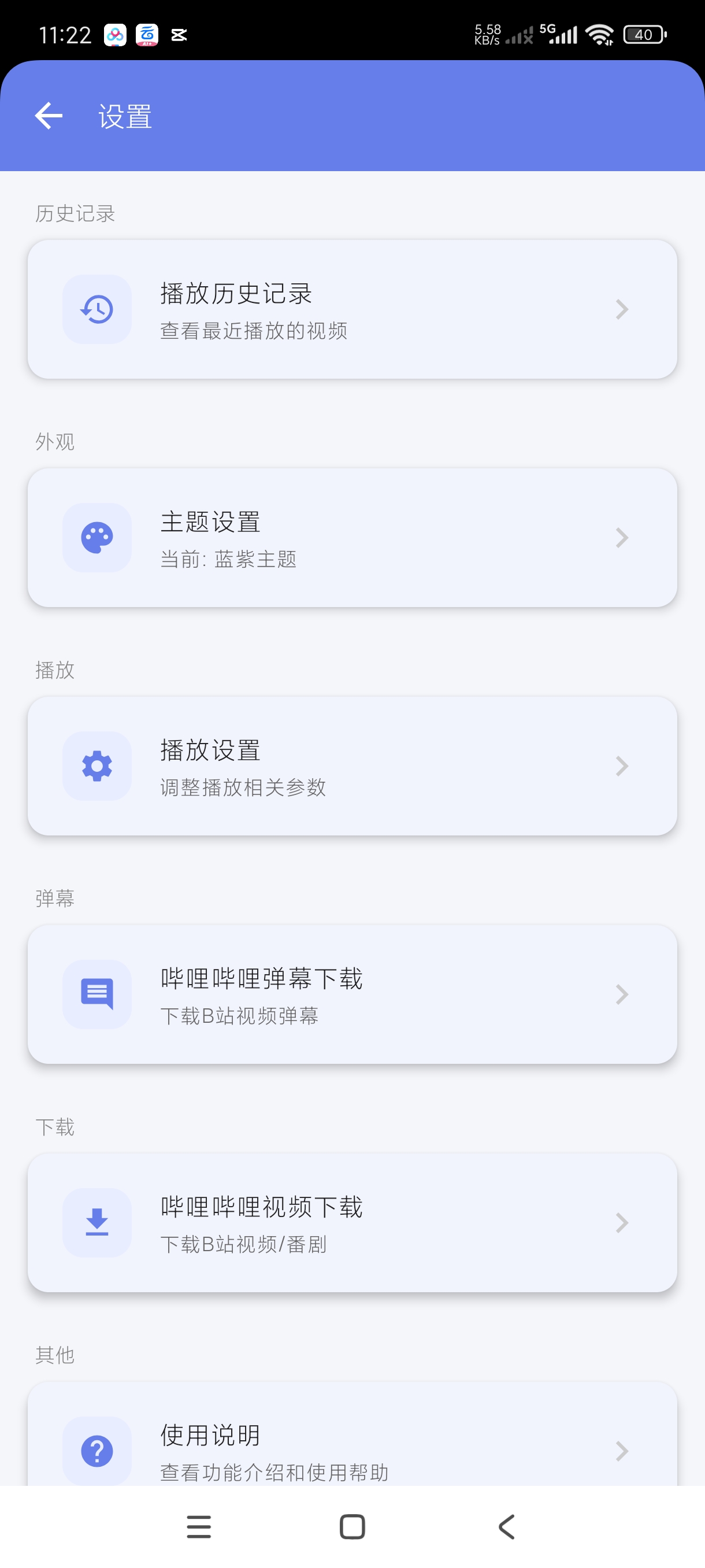This screenshot has width=705, height=1568.
Task: Click the video download arrow icon
Action: tap(96, 1223)
